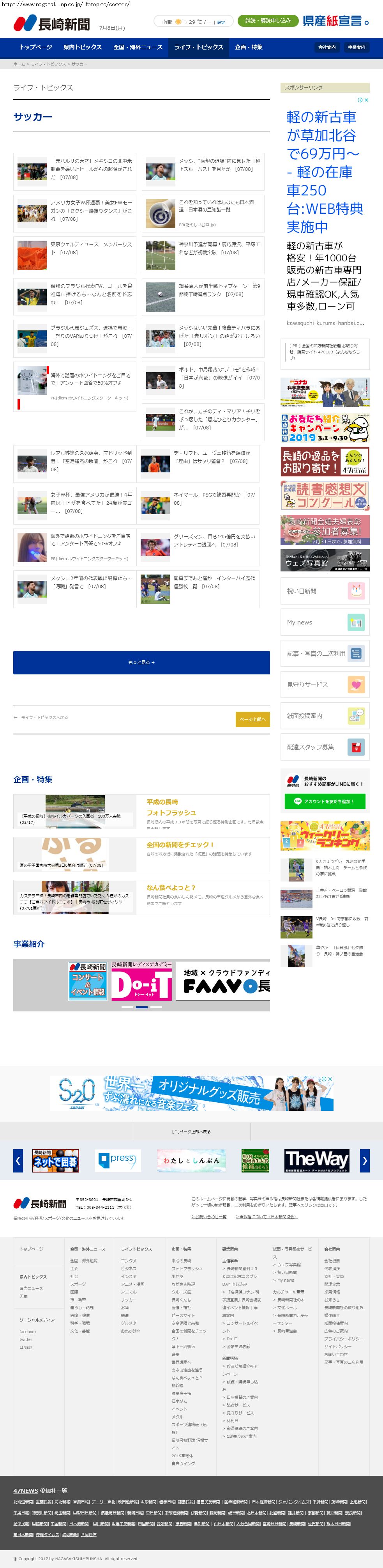383x1568 pixels.
Task: Open 見守りサービス in the sidebar
Action: tap(325, 685)
